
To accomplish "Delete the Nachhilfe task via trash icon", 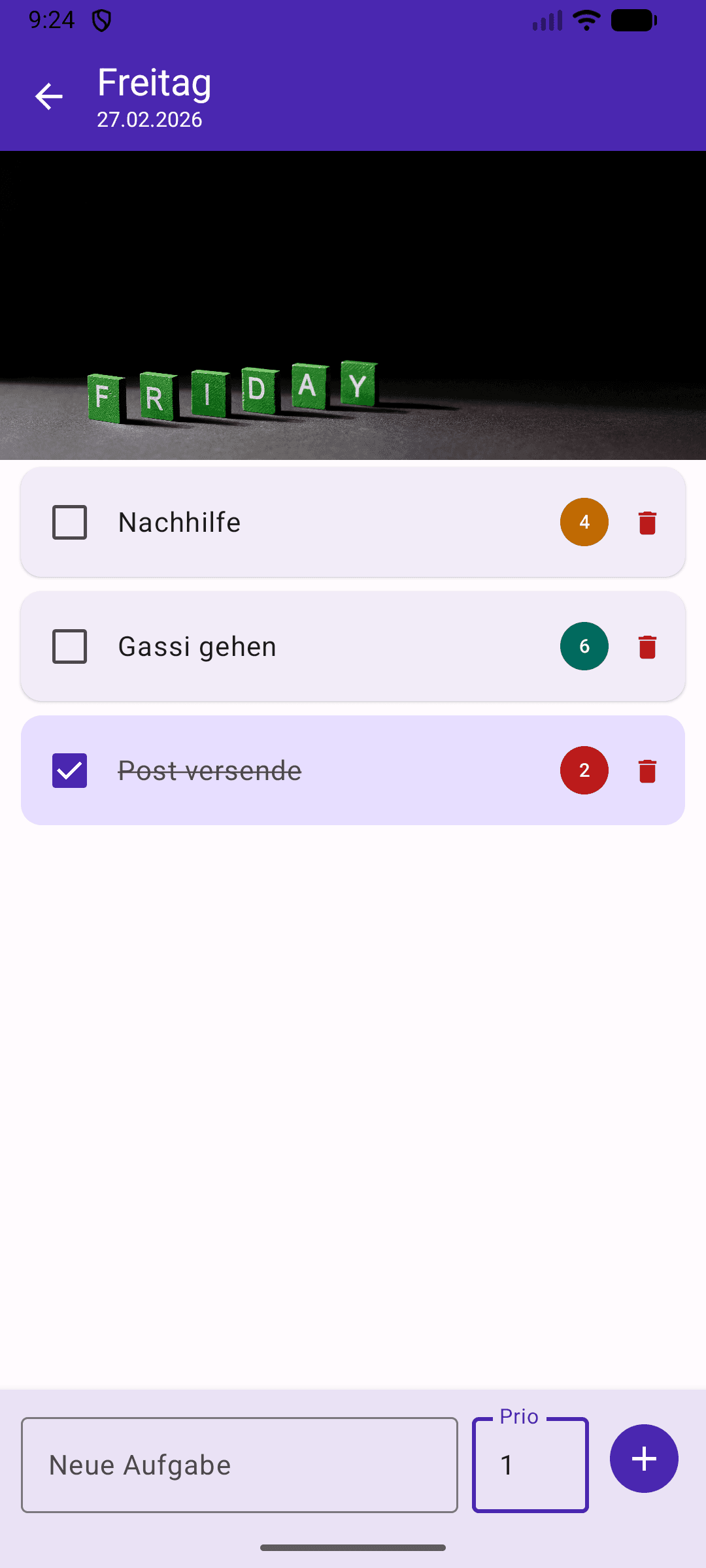I will [647, 521].
